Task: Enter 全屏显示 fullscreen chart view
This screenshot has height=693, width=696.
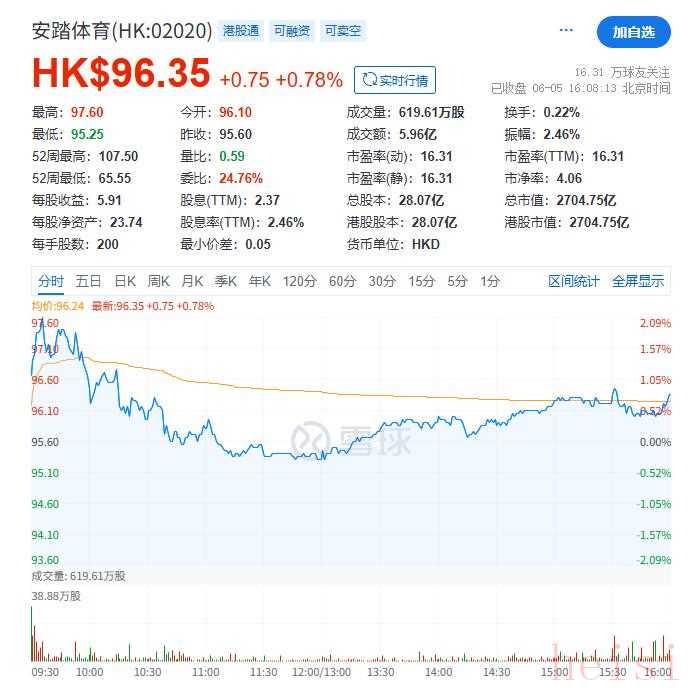Action: tap(638, 281)
